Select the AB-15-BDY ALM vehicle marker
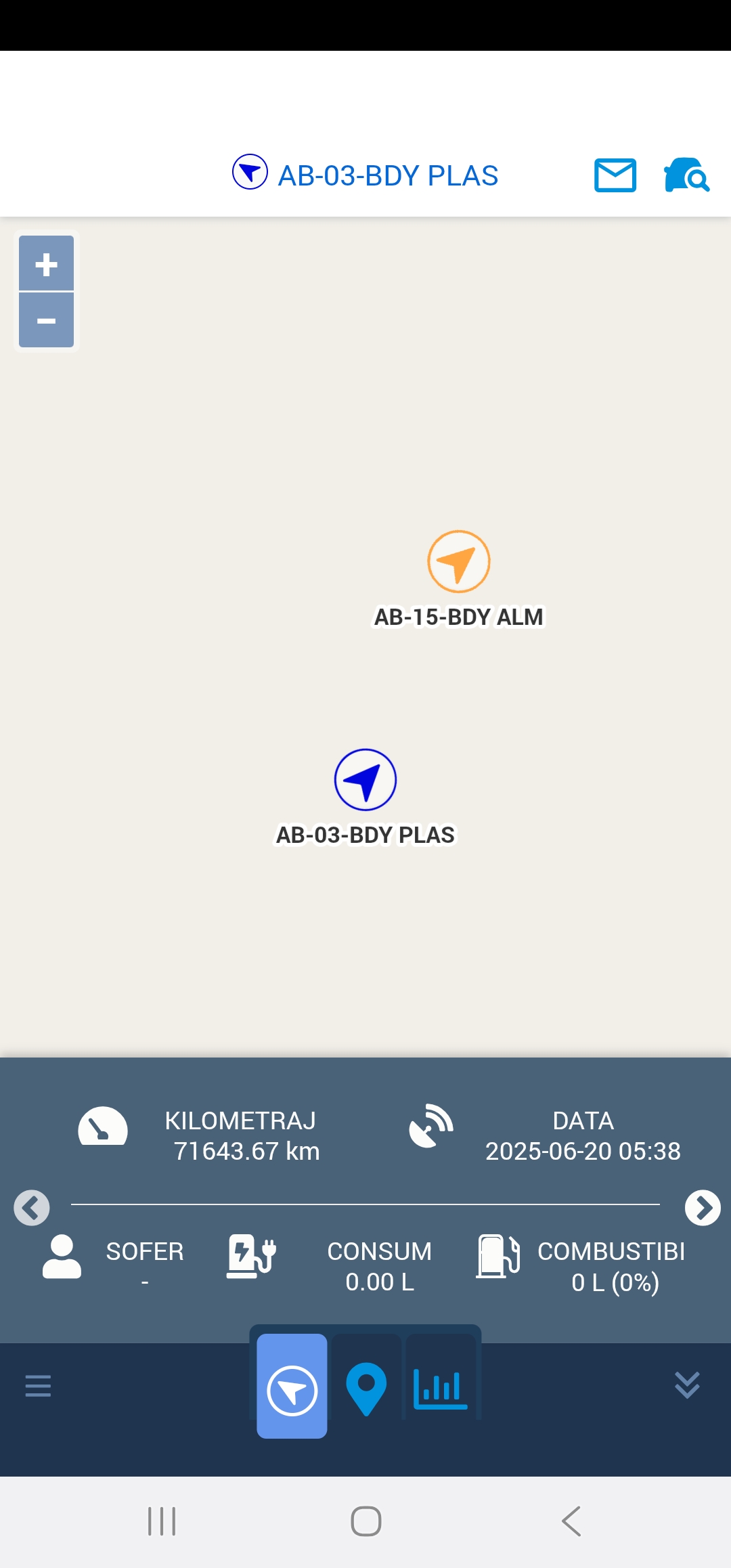The height and width of the screenshot is (1568, 731). pyautogui.click(x=459, y=561)
